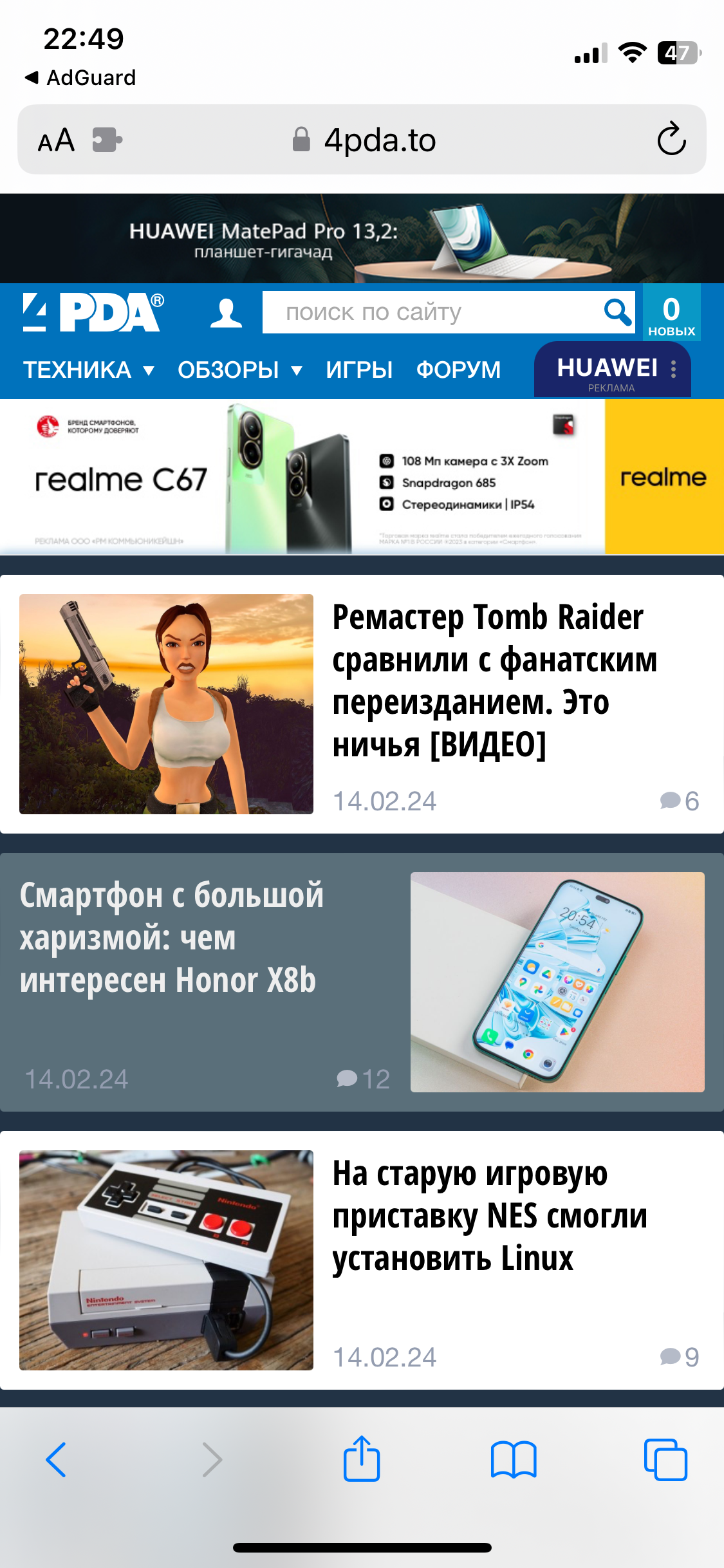Go to the 4PDA home logo
724x1568 pixels.
93,312
